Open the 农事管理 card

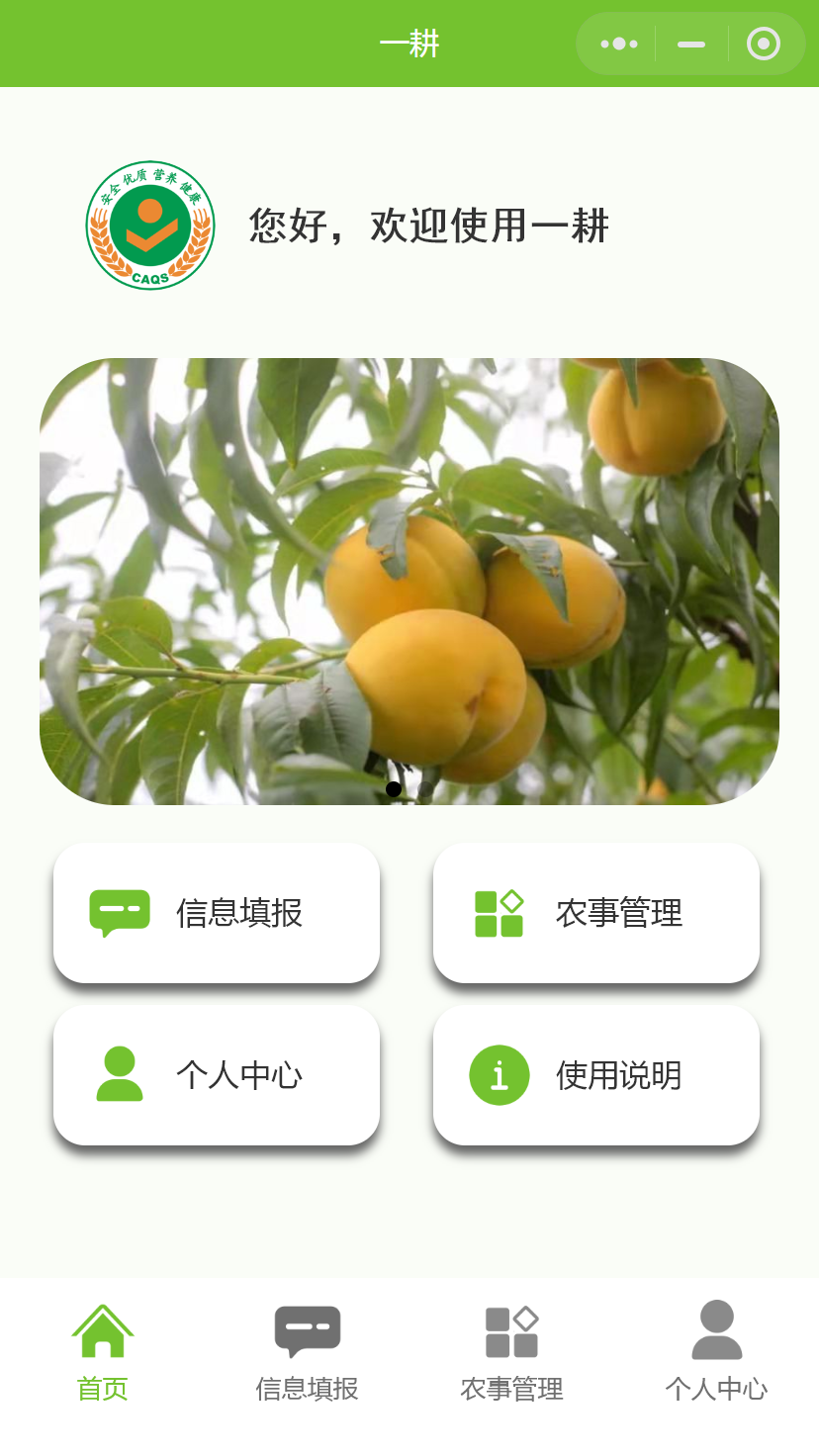pos(596,913)
